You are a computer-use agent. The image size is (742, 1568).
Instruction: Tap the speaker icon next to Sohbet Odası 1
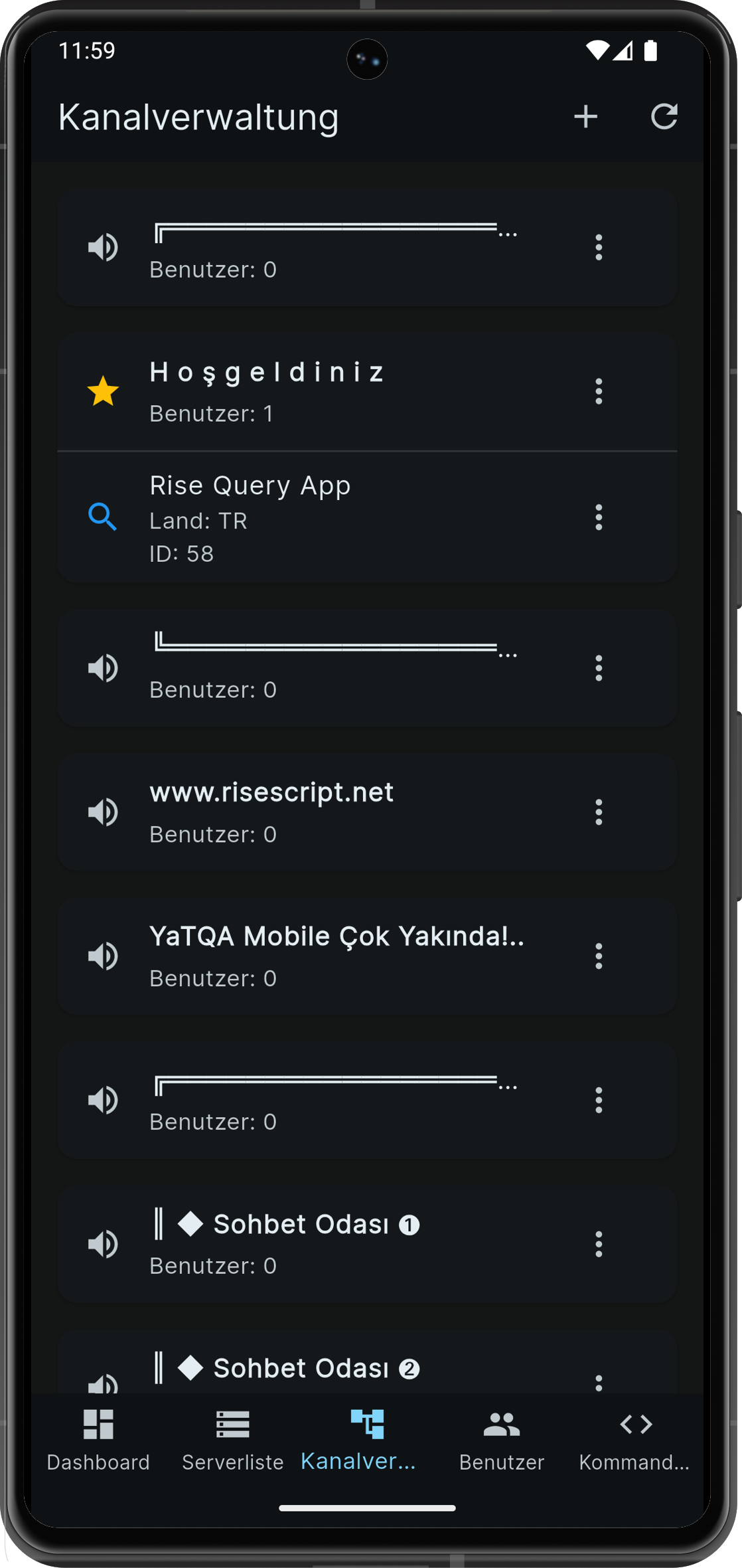[103, 1244]
